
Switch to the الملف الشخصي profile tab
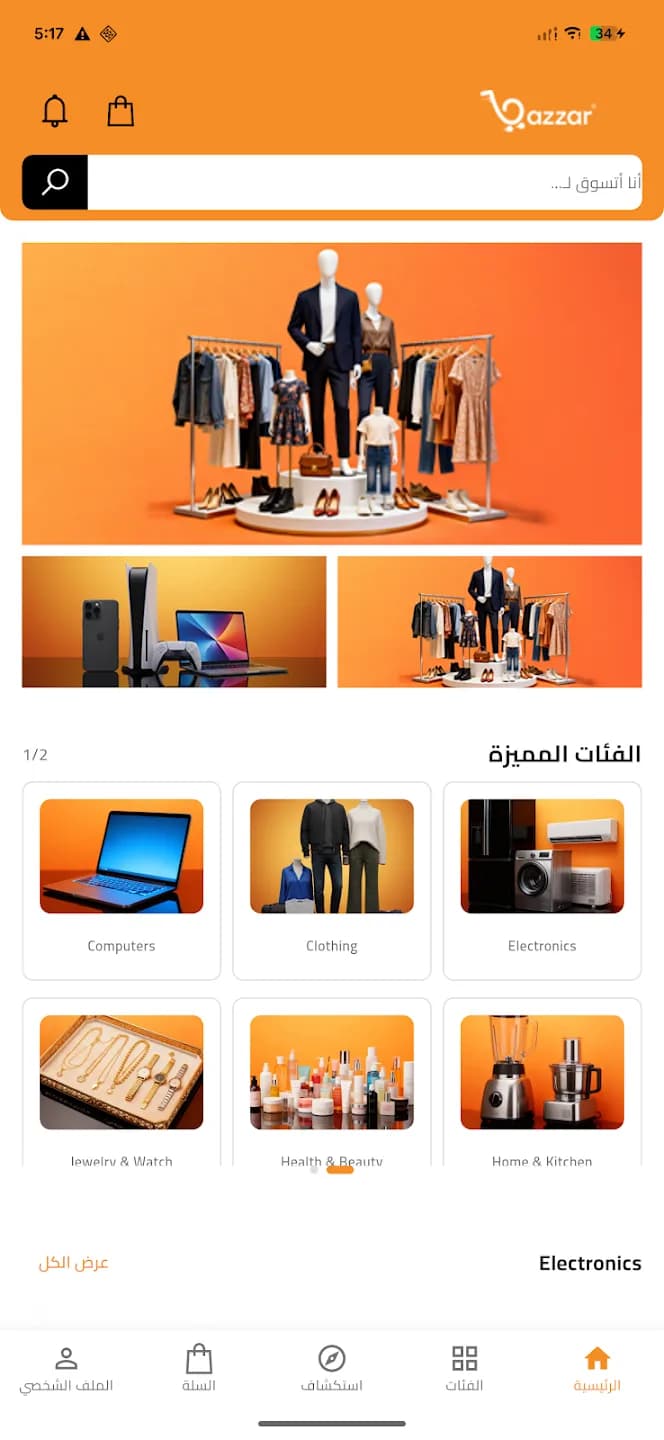66,1370
